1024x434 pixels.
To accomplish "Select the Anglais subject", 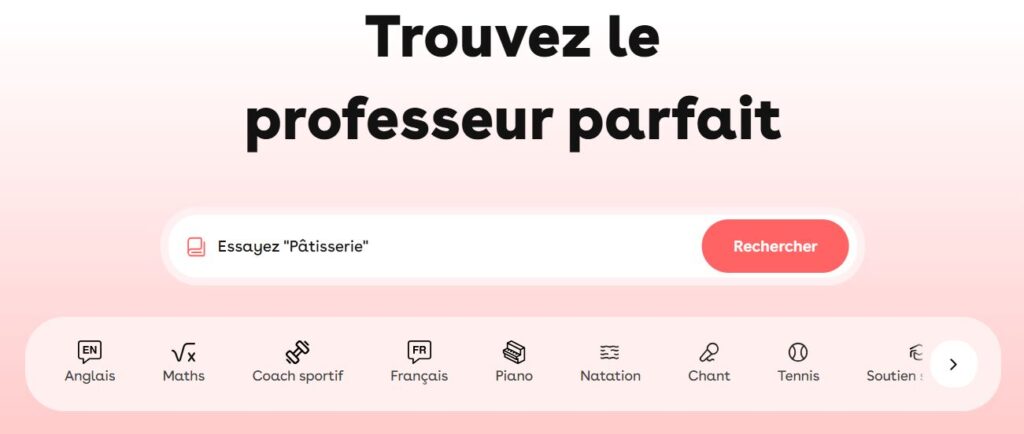I will pyautogui.click(x=90, y=363).
